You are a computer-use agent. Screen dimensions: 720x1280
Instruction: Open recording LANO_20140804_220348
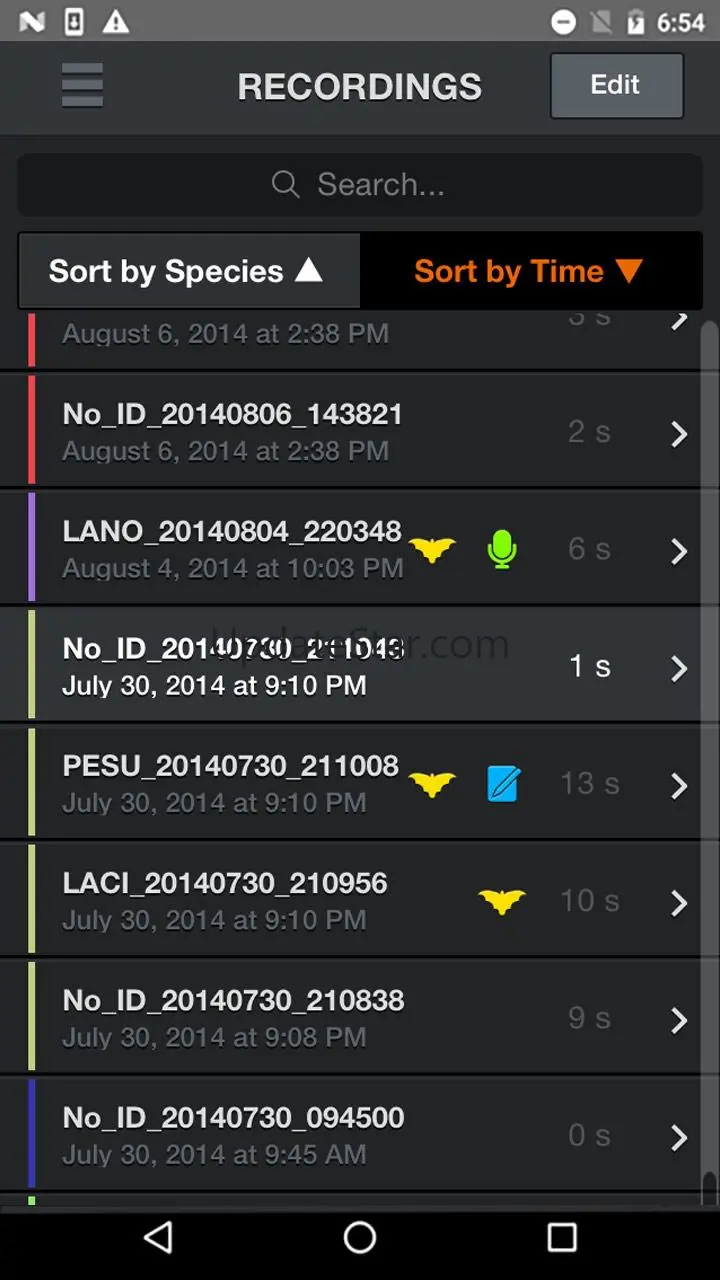[x=360, y=548]
